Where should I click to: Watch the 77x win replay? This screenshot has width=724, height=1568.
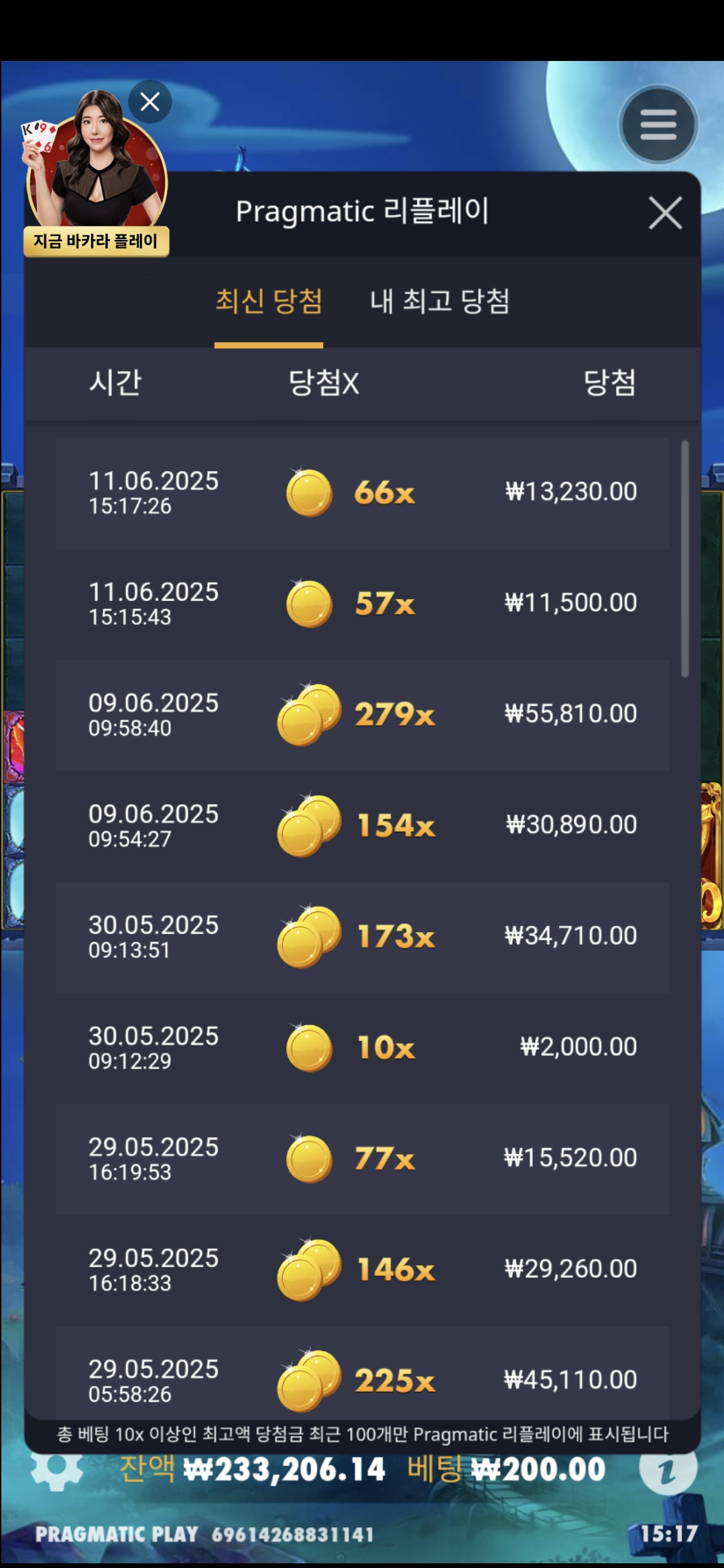click(x=362, y=1159)
